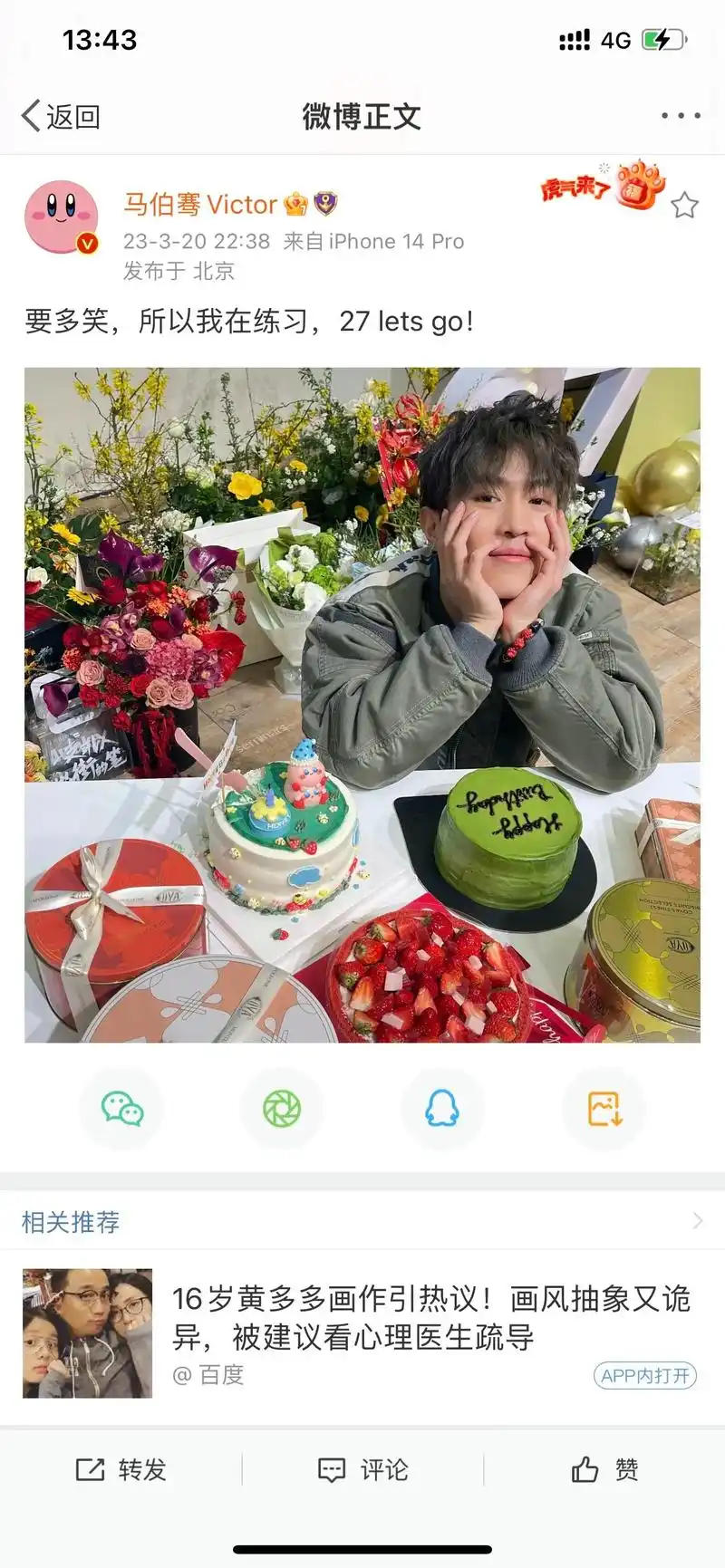Open comments via the 评论 button

tap(362, 1469)
